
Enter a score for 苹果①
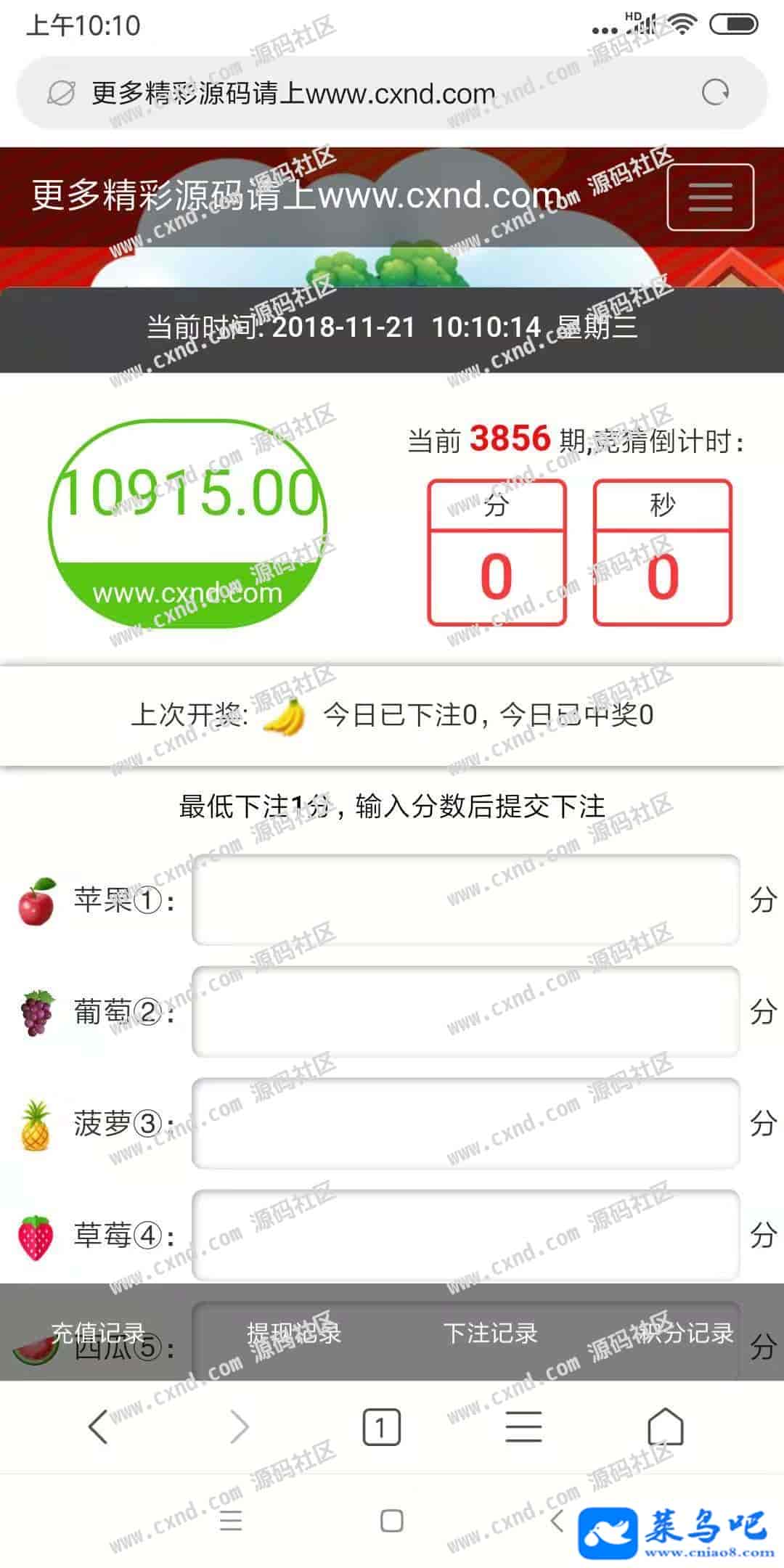pyautogui.click(x=465, y=900)
